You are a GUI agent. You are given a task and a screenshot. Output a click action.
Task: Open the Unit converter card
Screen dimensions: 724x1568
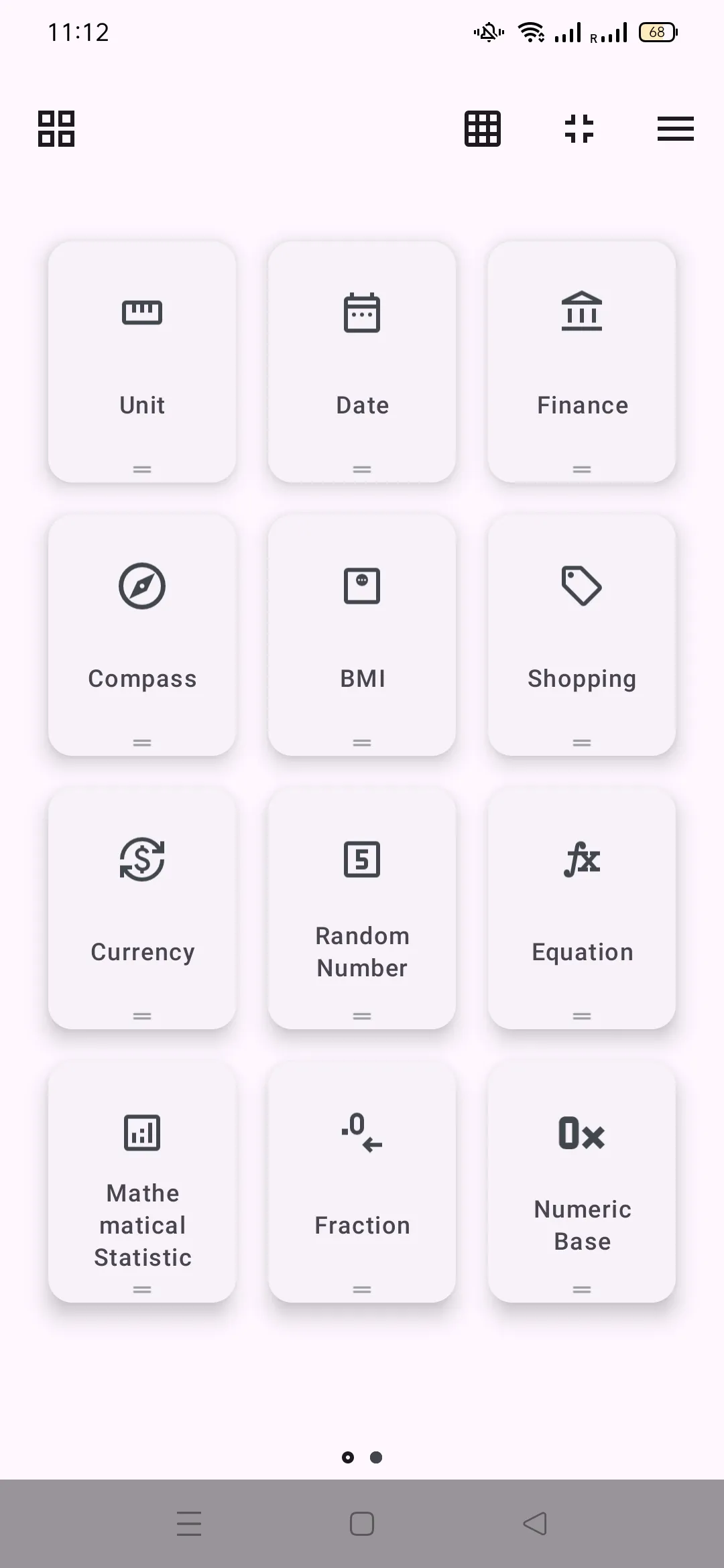click(x=142, y=362)
